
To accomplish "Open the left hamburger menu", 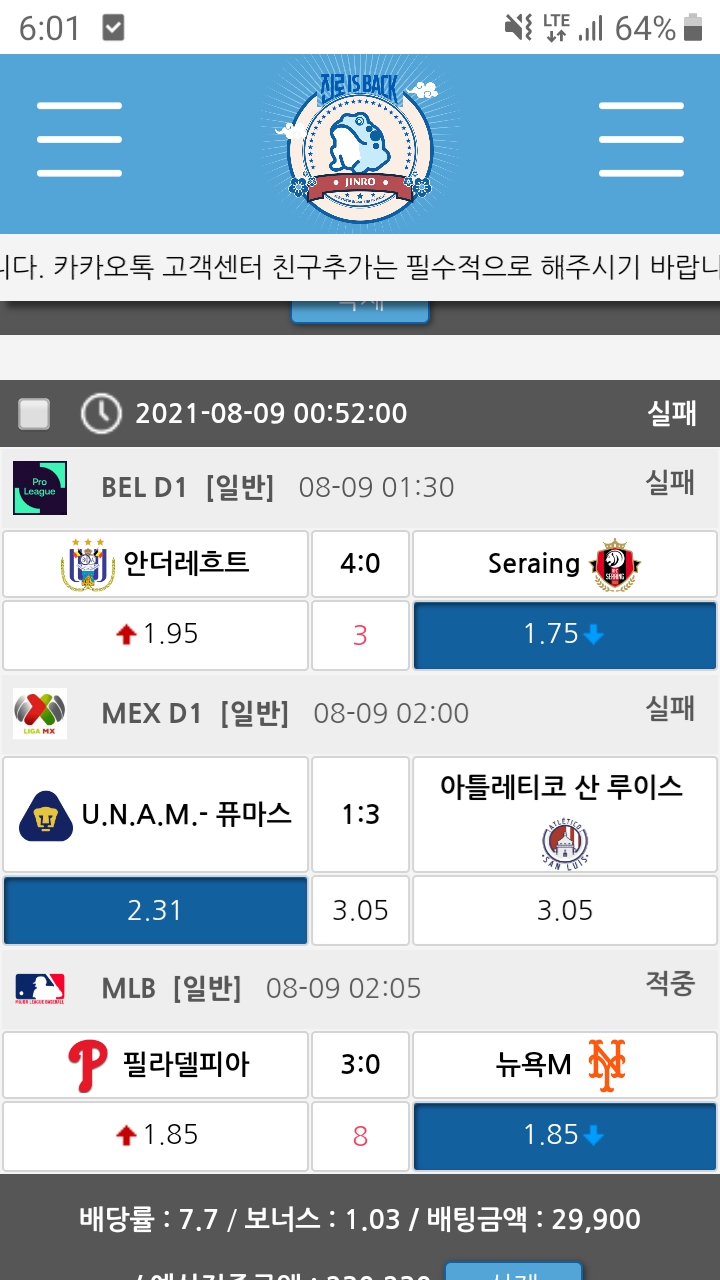I will 79,140.
